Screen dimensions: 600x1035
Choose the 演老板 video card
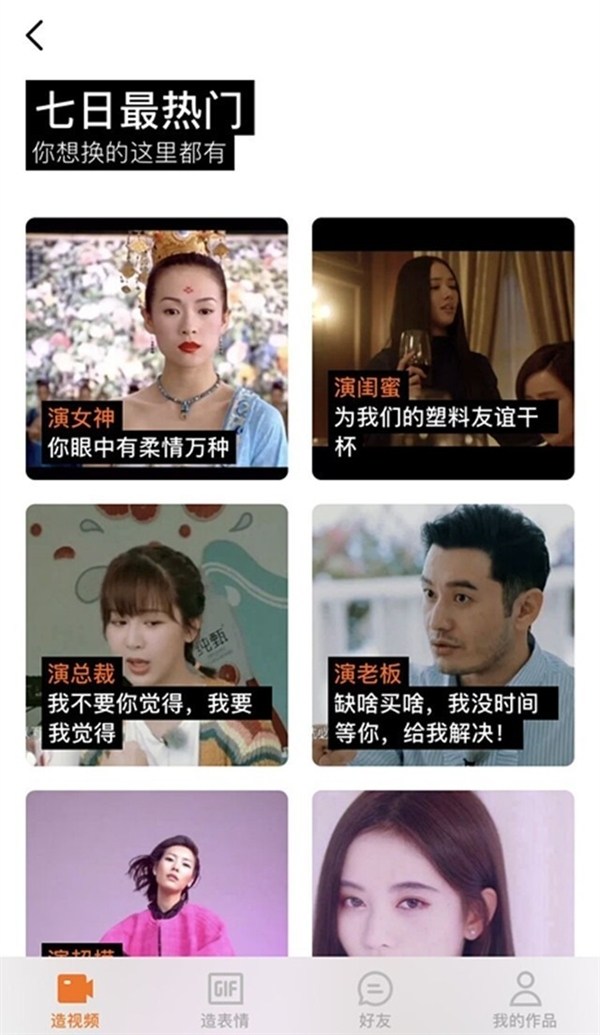[443, 634]
